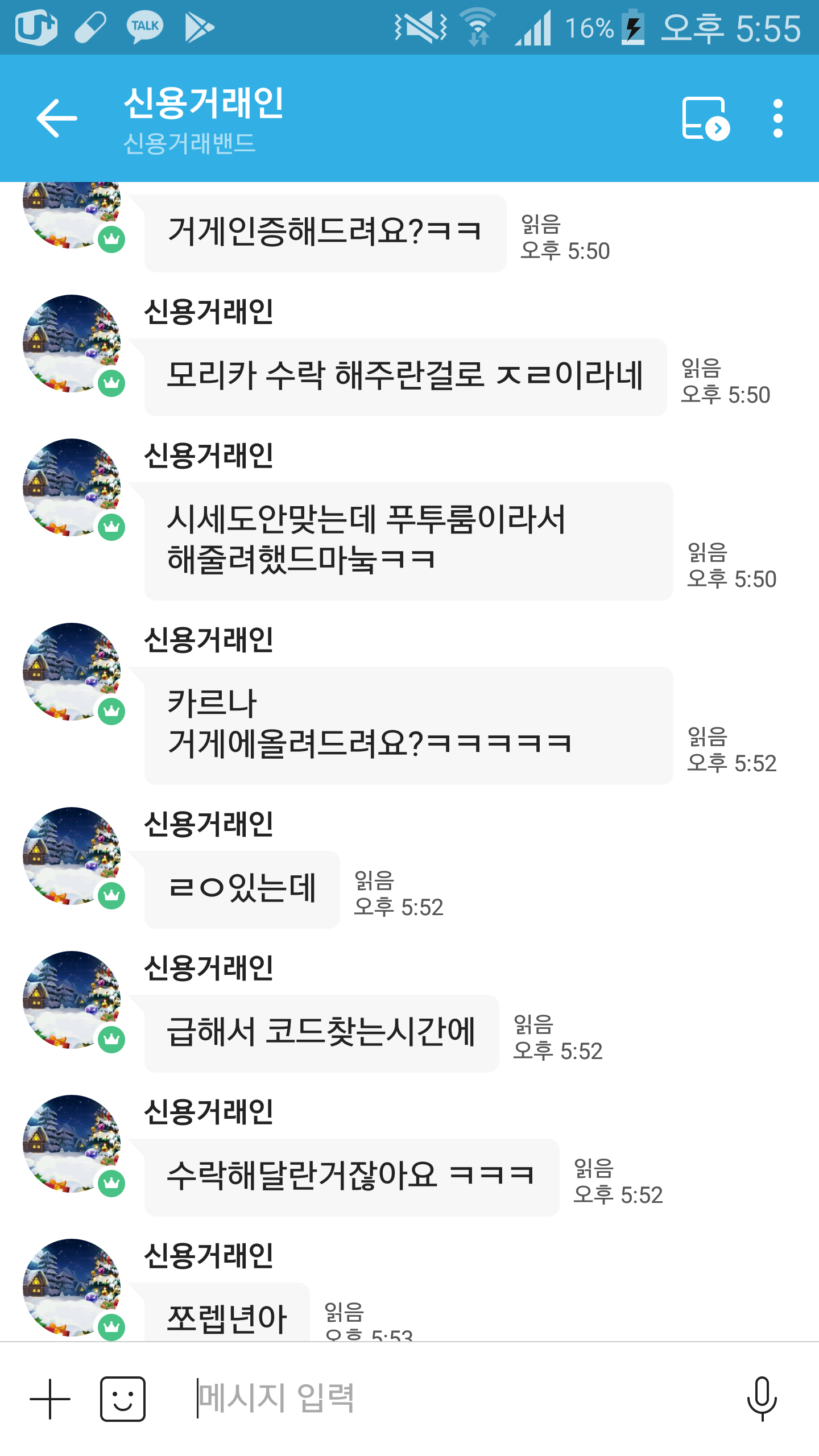Open the sticker emoji picker
Screen dimensions: 819x1456
click(123, 1399)
